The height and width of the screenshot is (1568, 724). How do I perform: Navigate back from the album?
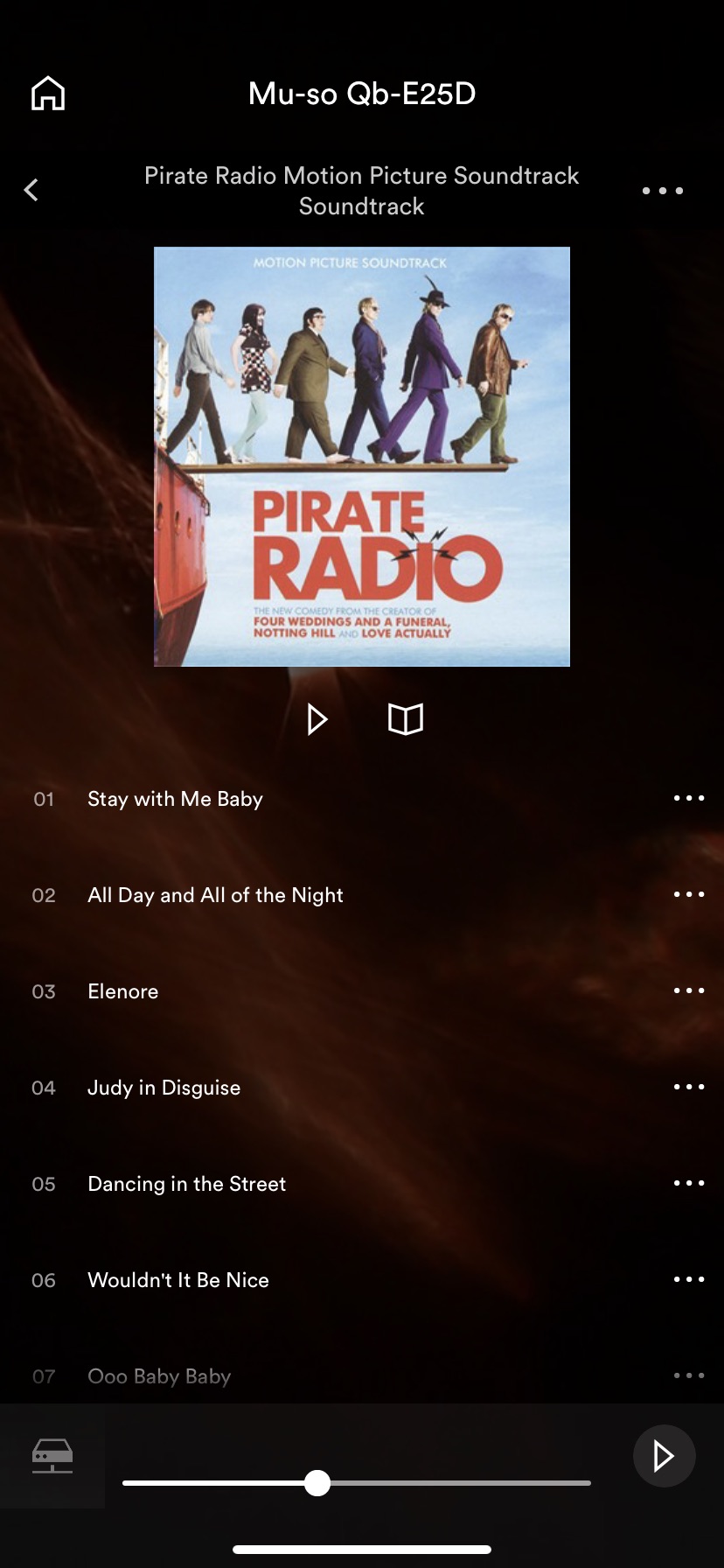coord(31,190)
